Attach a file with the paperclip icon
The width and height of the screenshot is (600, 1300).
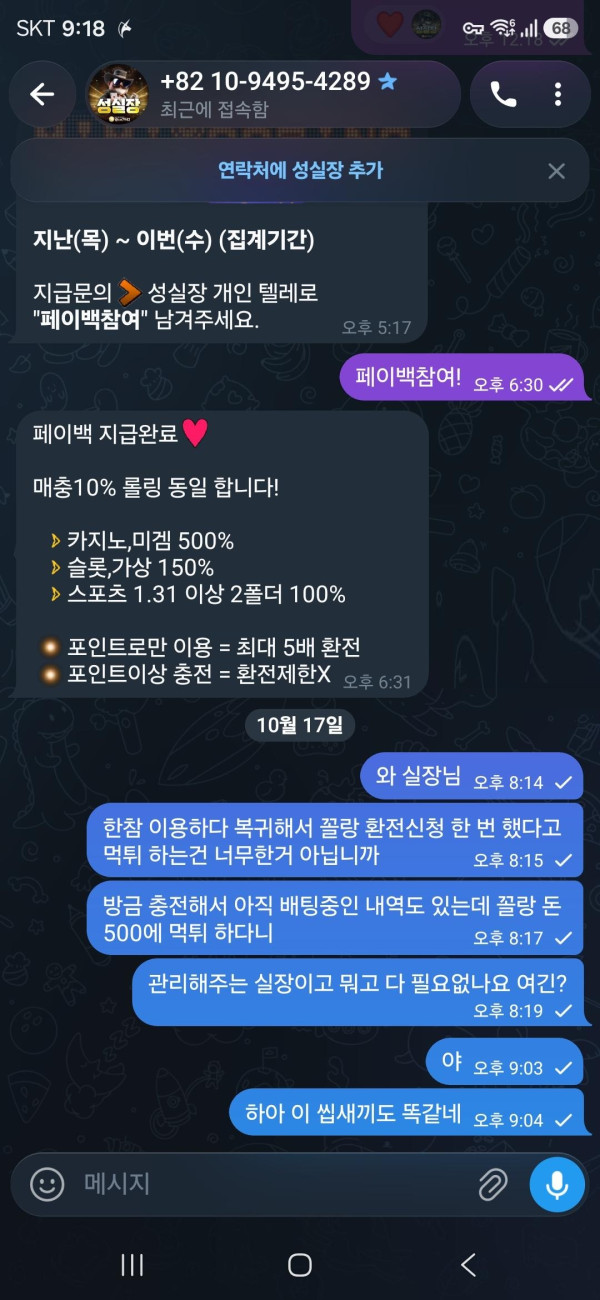pos(492,1185)
